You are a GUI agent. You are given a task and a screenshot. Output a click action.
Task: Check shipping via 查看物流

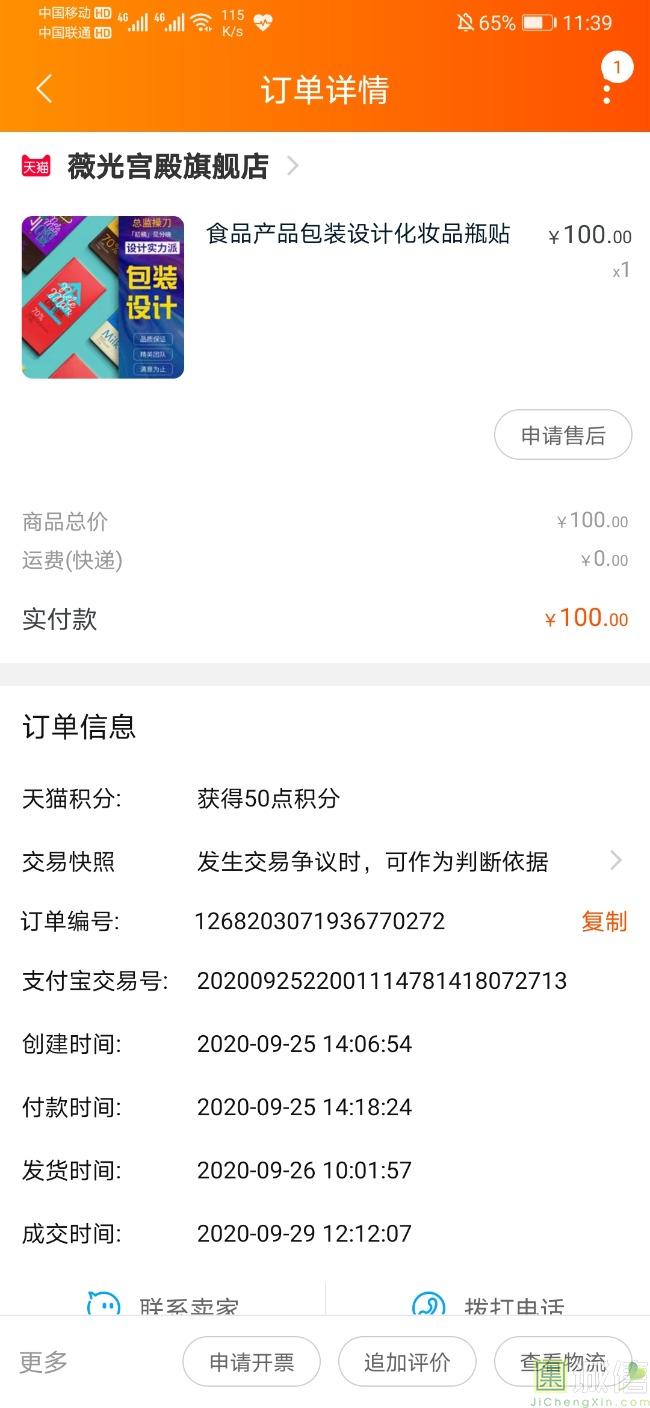coord(563,1361)
